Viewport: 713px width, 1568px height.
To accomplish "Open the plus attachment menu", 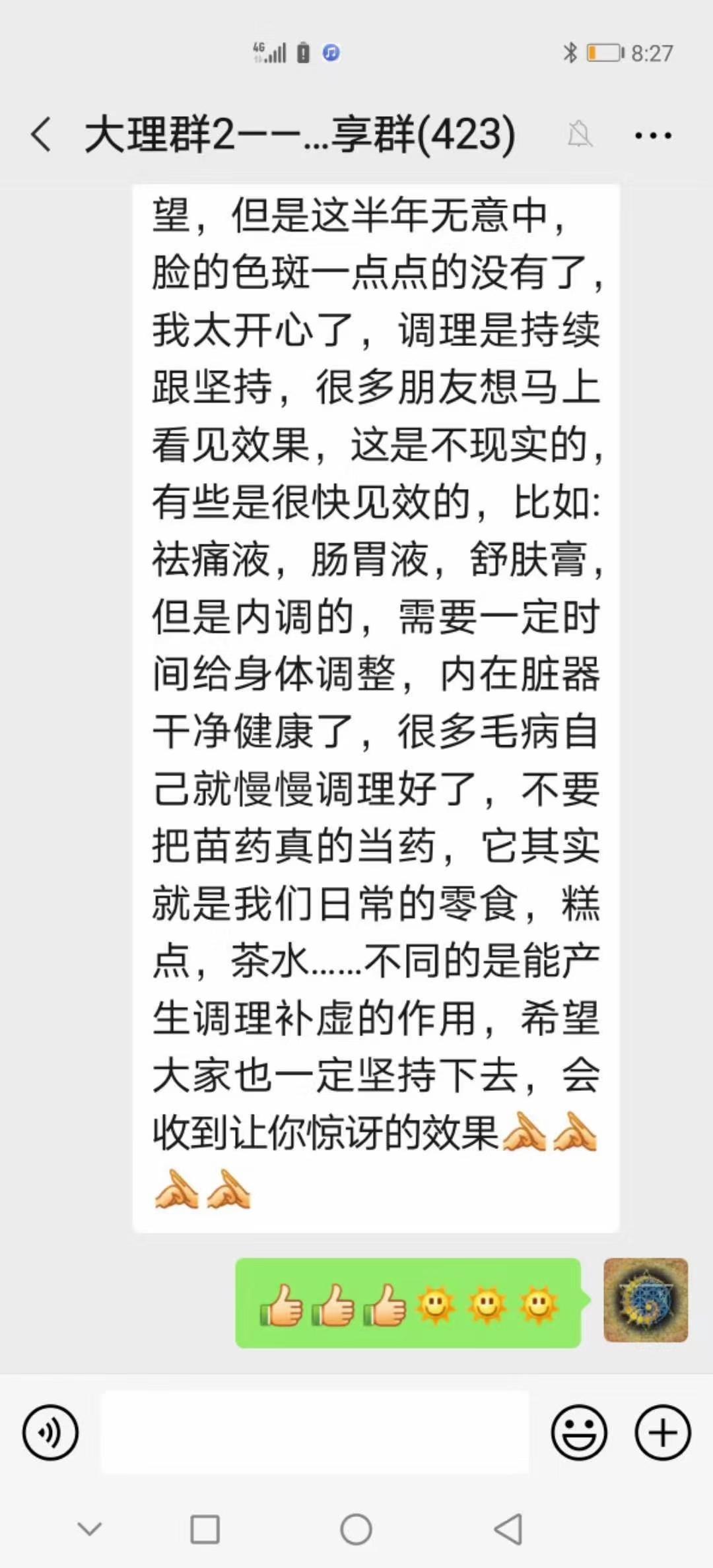I will click(663, 1433).
